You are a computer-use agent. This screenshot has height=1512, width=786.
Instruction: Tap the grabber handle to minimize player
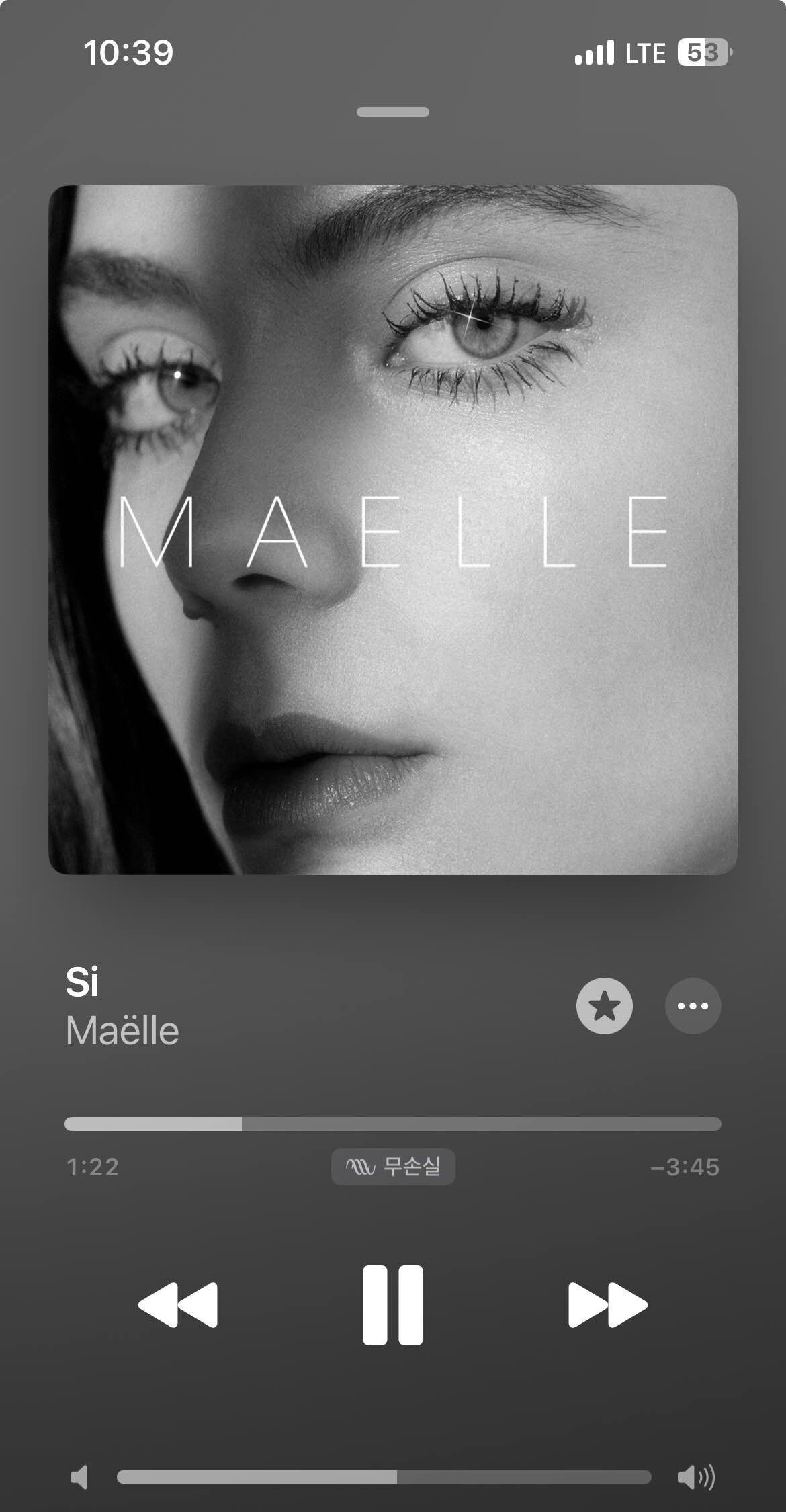[393, 112]
